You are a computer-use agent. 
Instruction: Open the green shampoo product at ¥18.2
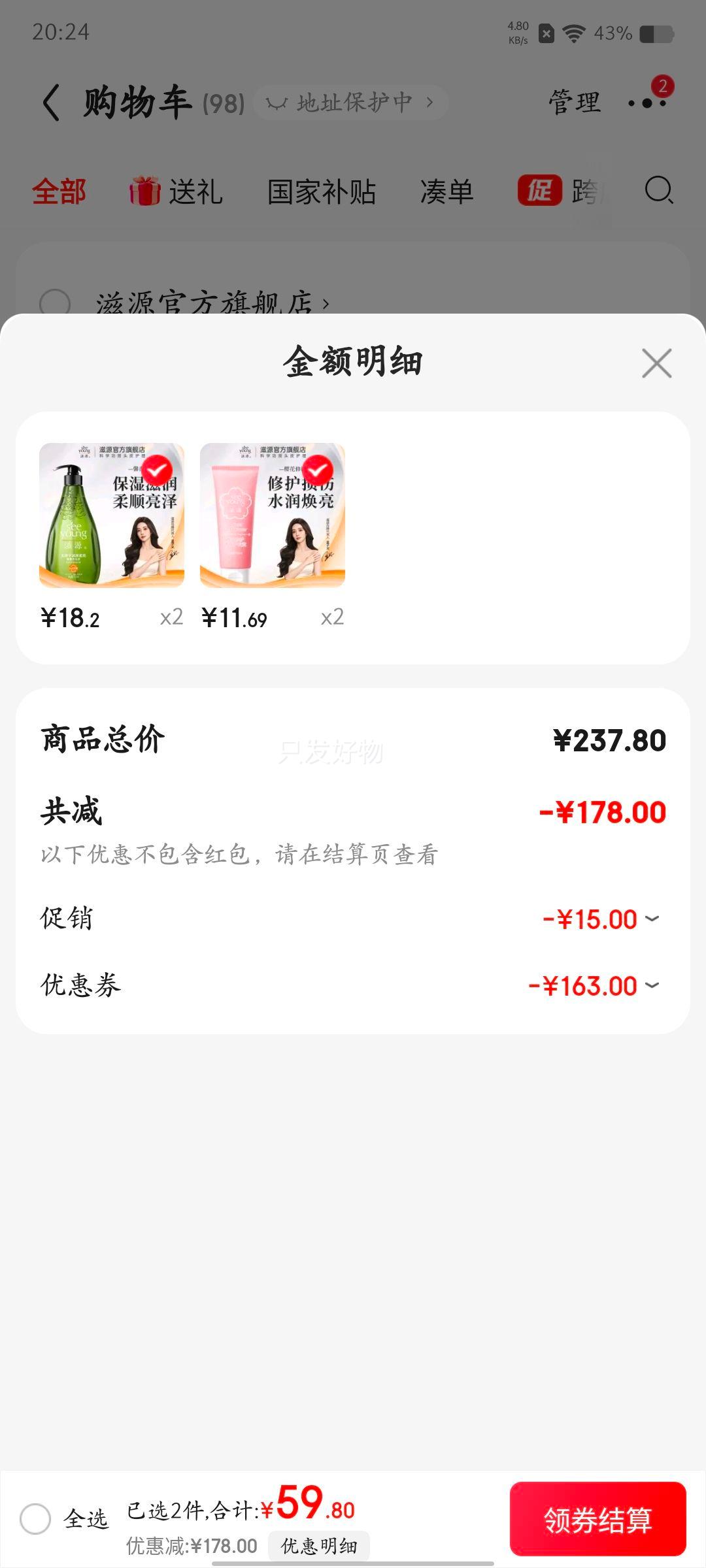click(112, 515)
